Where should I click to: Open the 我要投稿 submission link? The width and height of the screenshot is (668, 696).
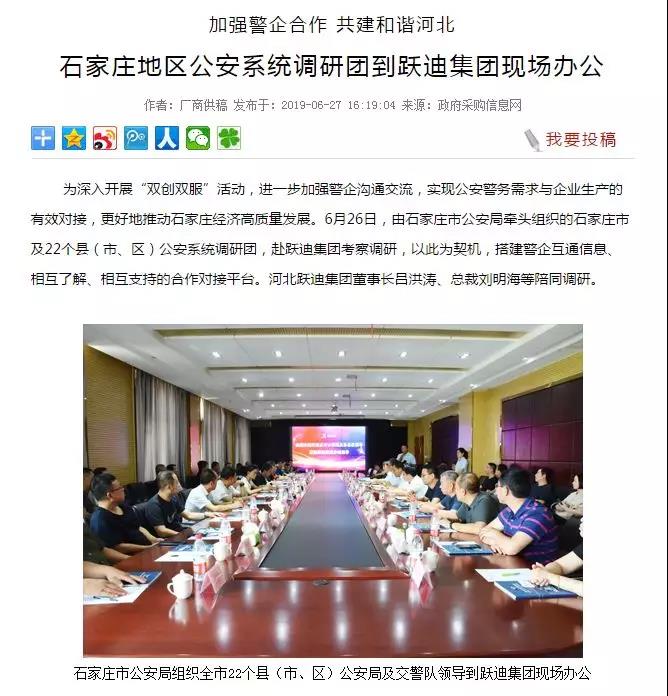click(x=580, y=139)
